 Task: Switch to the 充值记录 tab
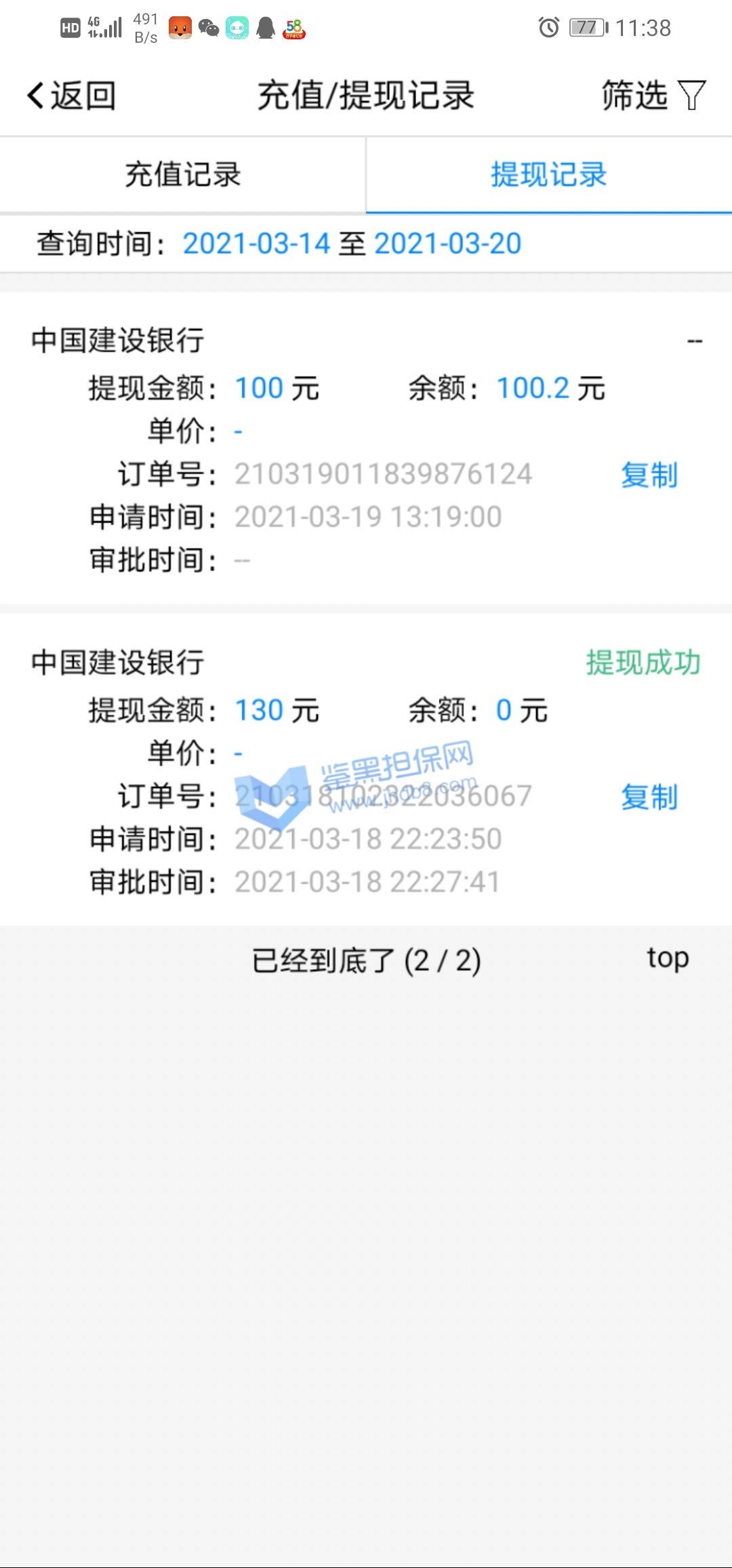(183, 175)
